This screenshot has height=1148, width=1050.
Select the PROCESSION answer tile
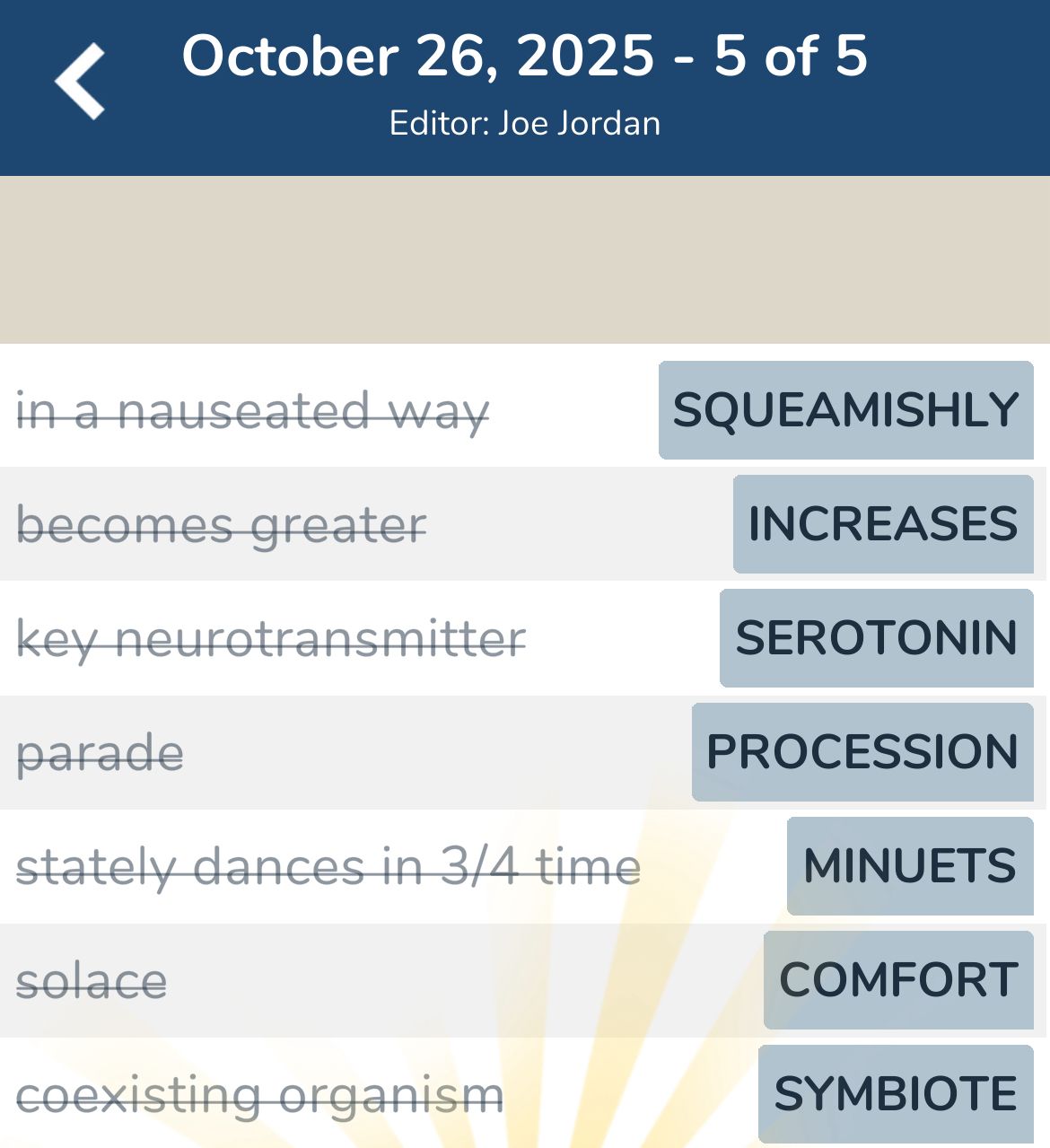[862, 752]
